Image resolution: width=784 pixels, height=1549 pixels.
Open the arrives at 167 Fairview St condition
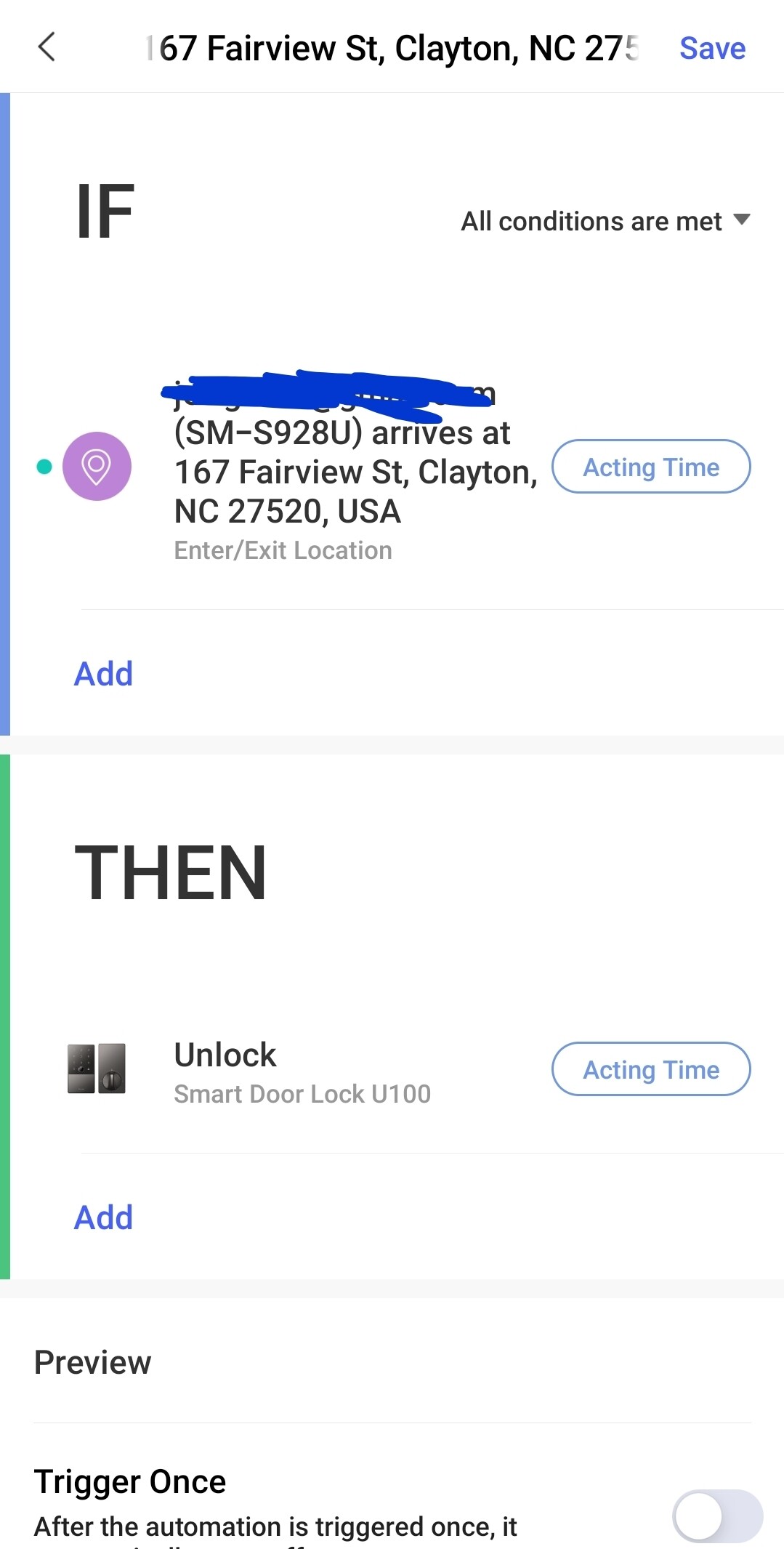(342, 472)
